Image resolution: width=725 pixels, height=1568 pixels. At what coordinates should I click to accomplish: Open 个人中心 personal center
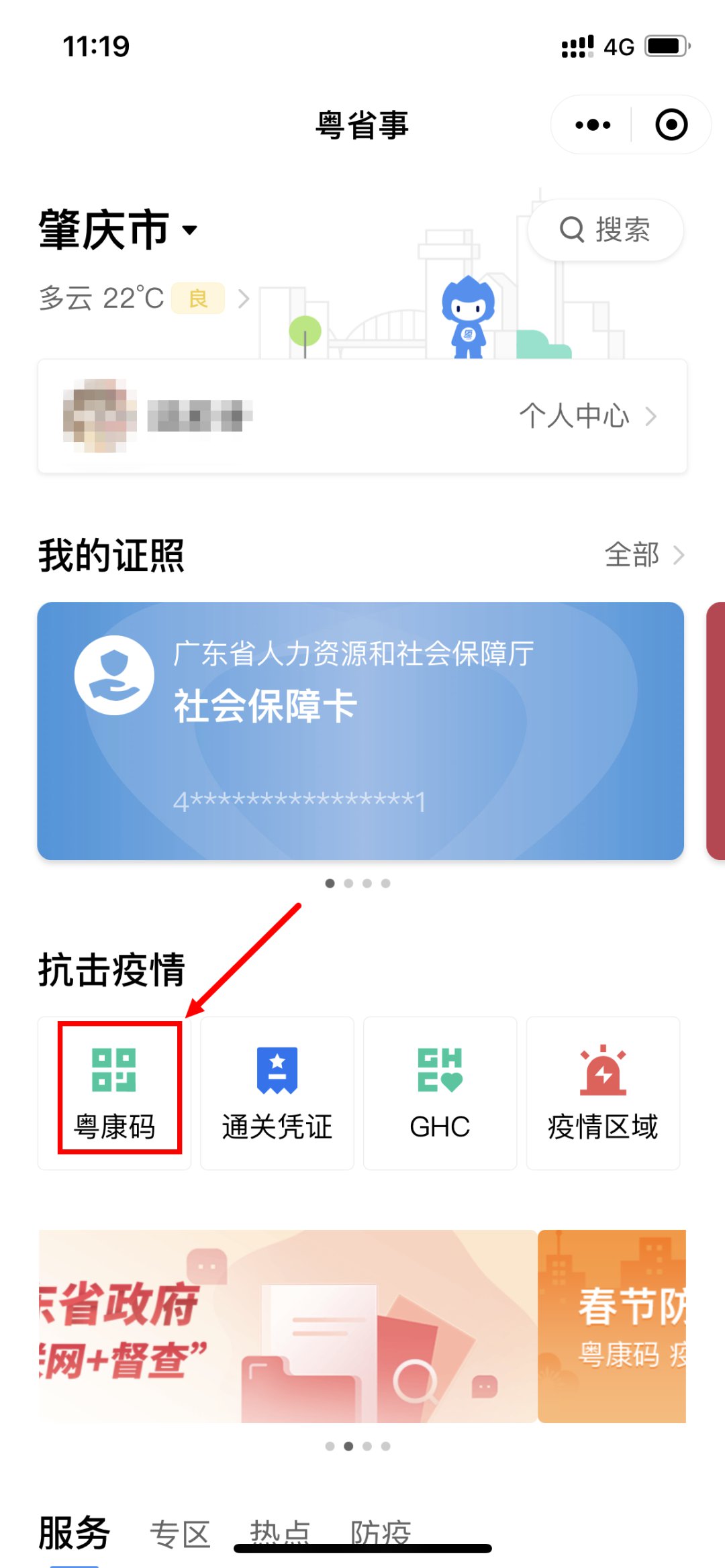tap(587, 416)
